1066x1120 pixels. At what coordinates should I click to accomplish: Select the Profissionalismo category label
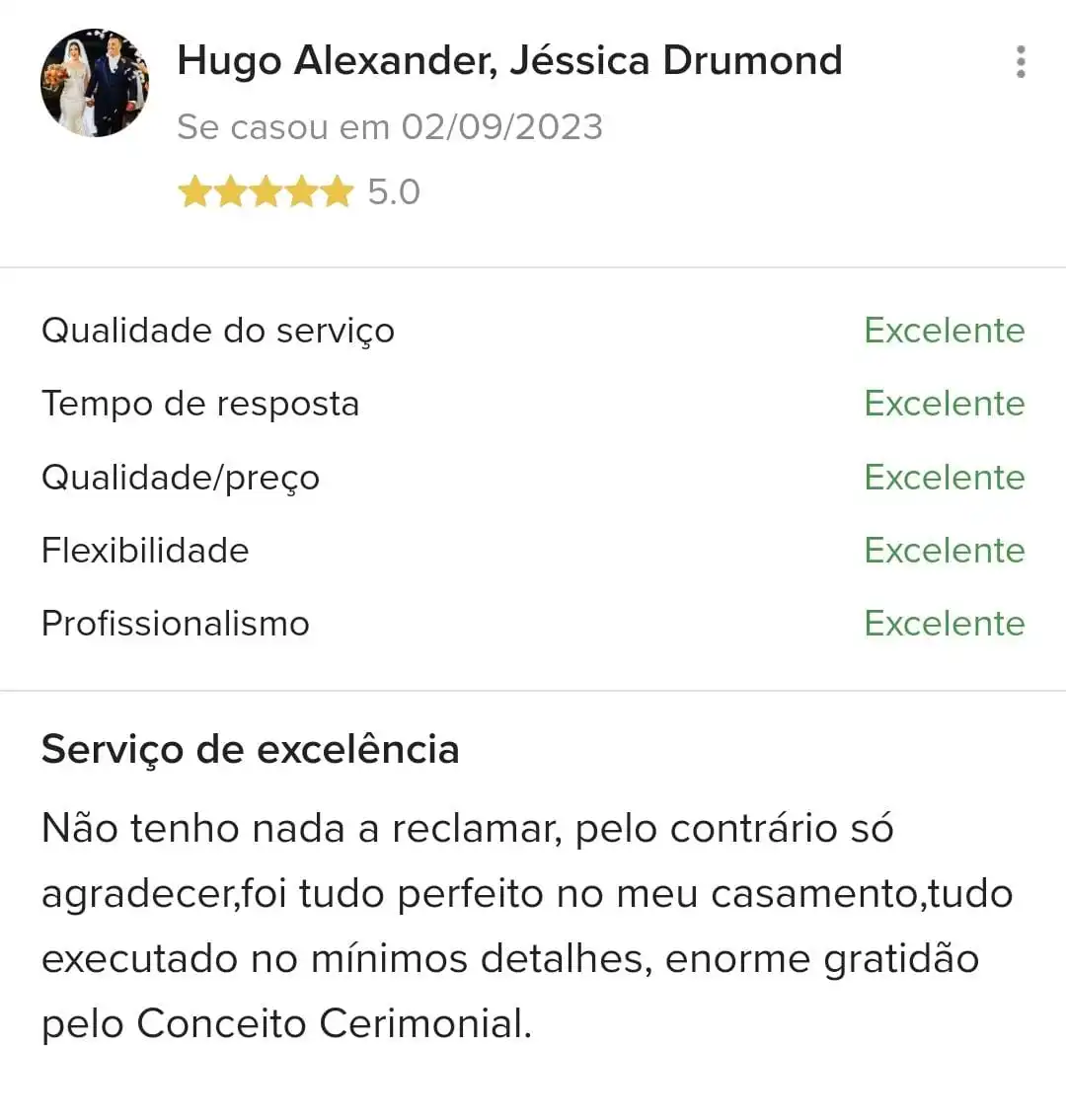[x=175, y=624]
